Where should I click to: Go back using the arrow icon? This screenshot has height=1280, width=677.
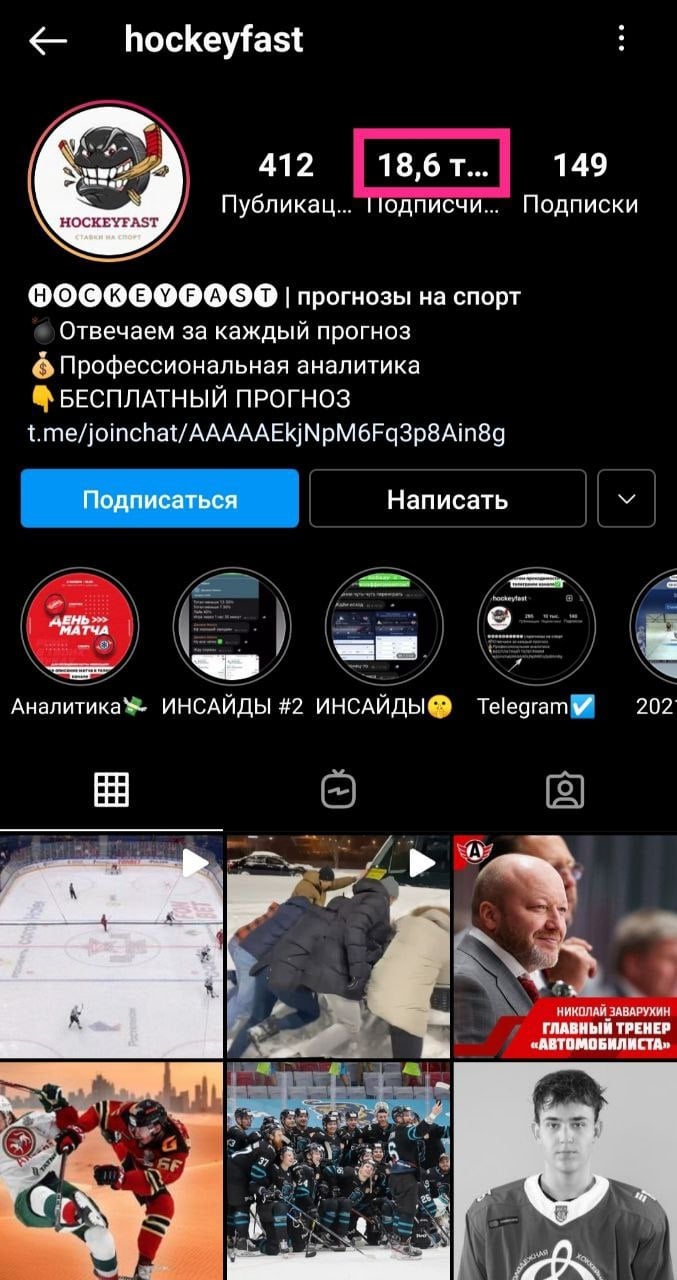[48, 40]
